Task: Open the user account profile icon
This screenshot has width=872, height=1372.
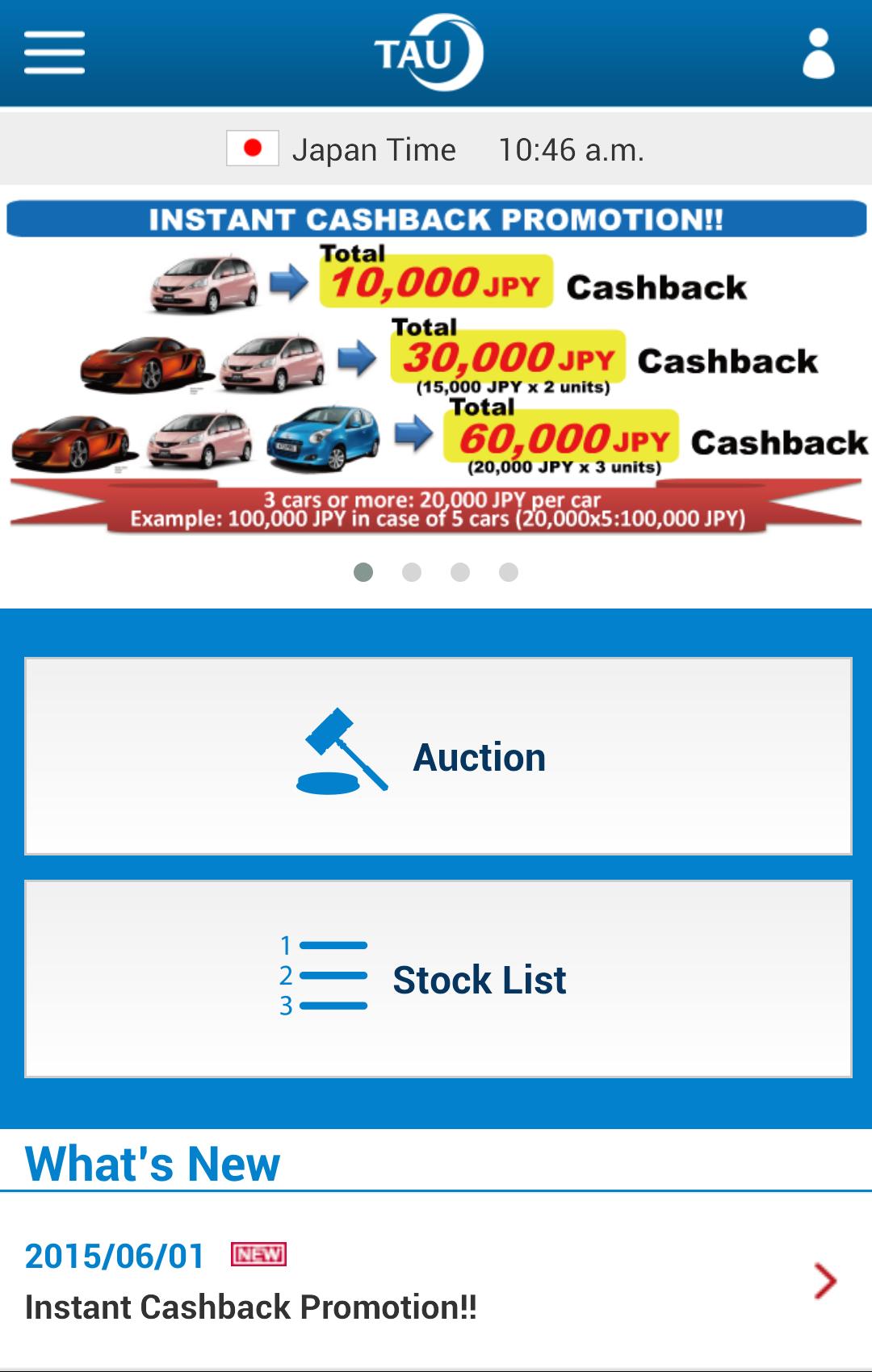Action: point(818,54)
